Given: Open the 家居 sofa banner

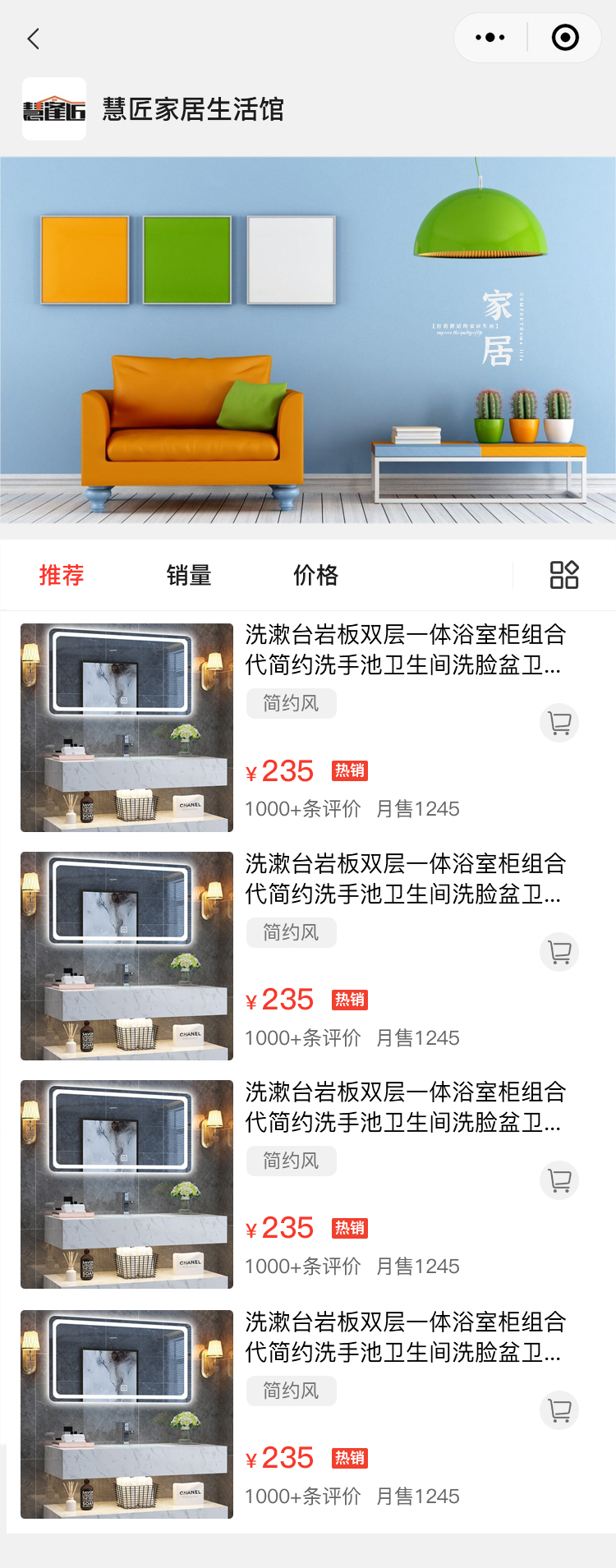Looking at the screenshot, I should point(308,340).
